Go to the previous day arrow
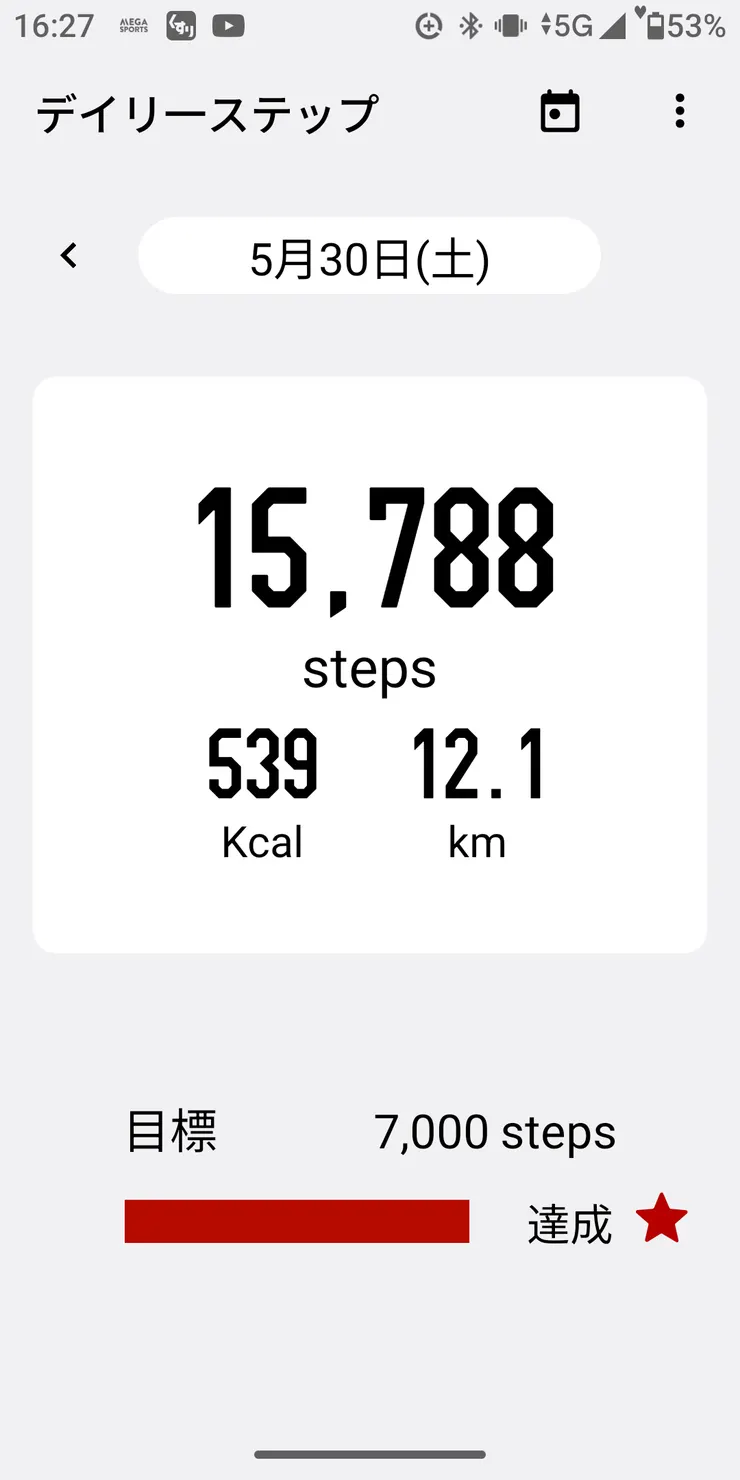 coord(68,256)
